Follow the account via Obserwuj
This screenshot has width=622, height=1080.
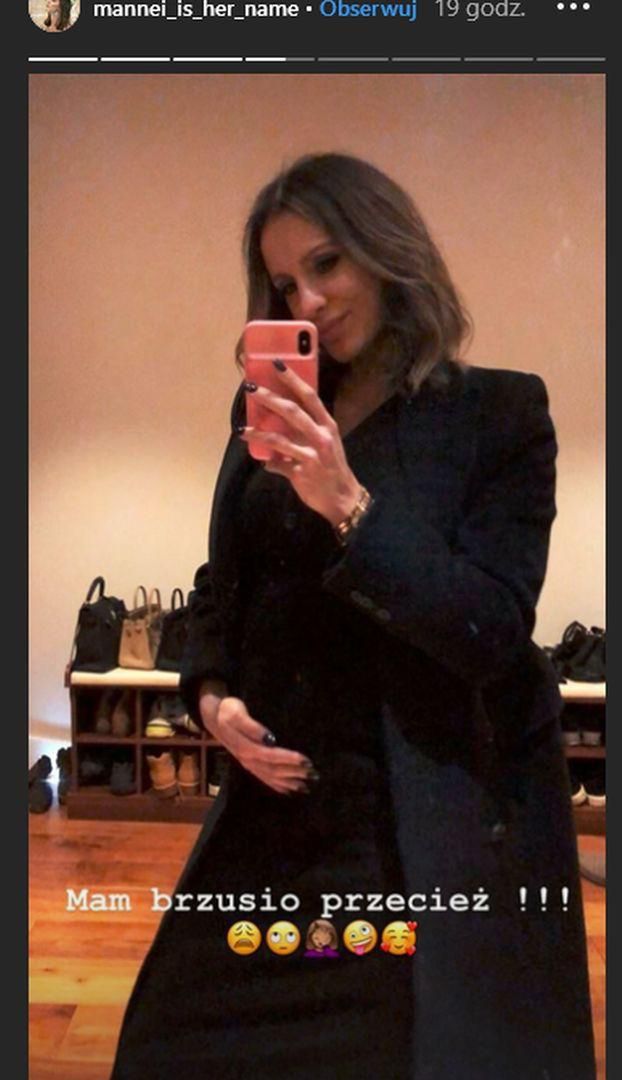368,10
